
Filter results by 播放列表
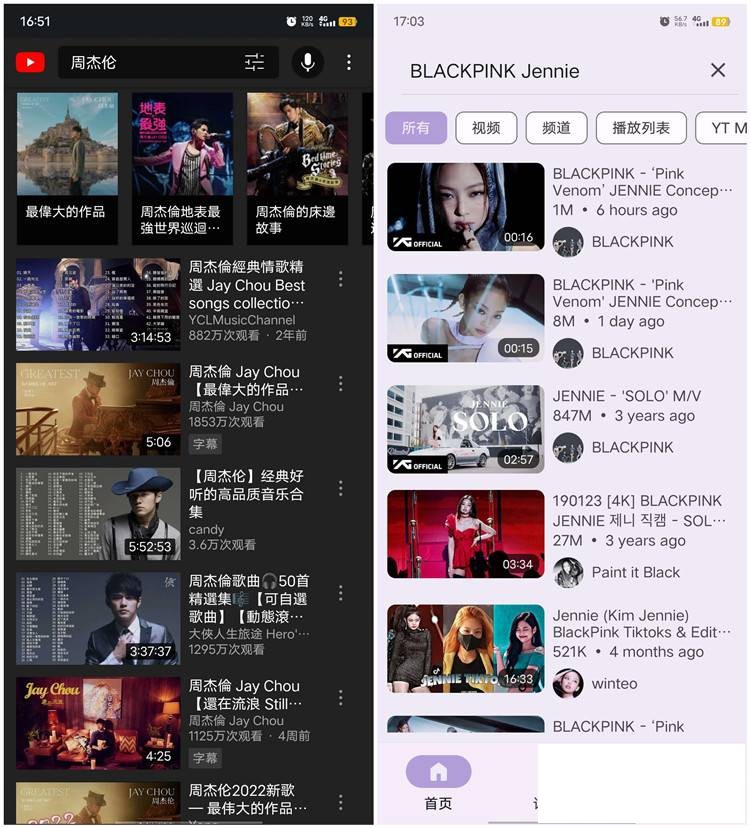click(x=641, y=128)
